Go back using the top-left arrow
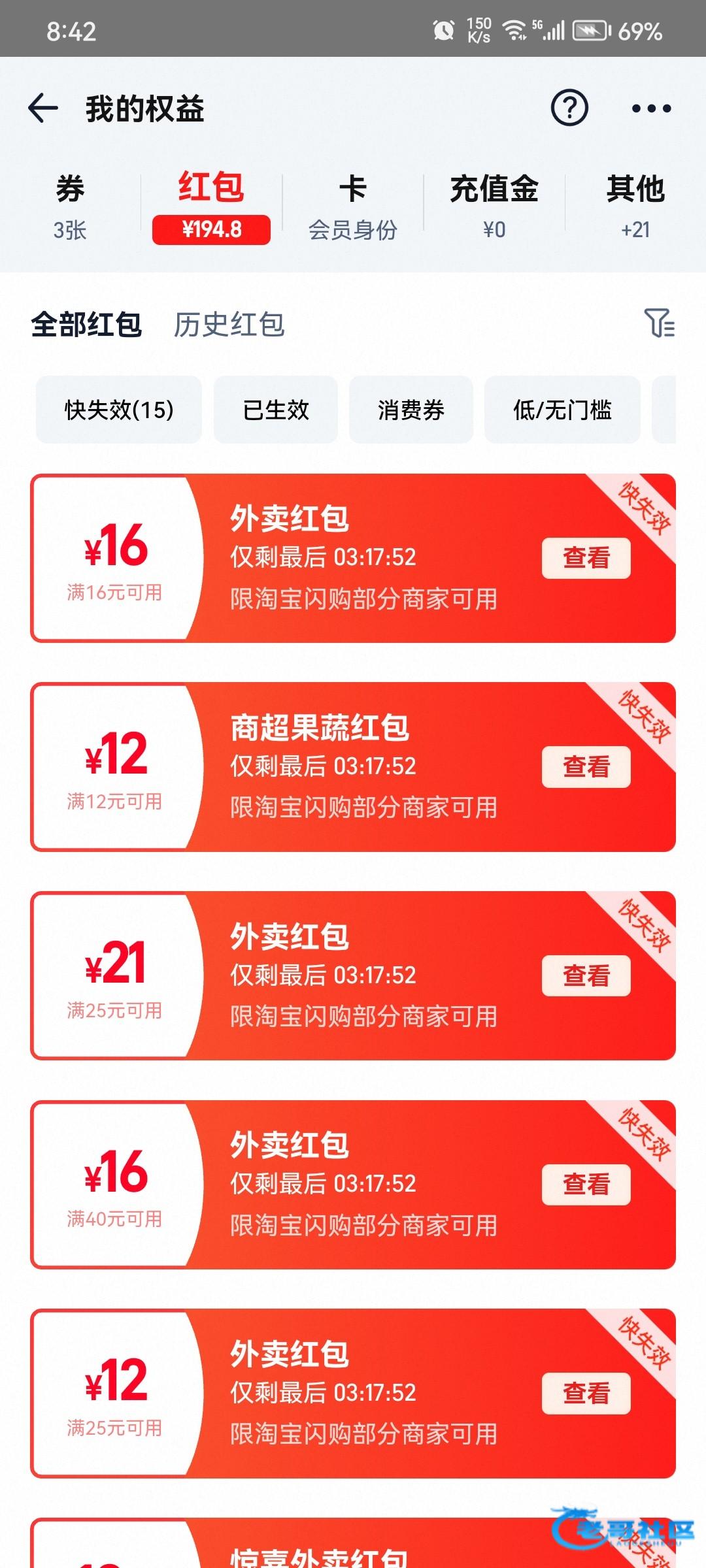 [43, 108]
